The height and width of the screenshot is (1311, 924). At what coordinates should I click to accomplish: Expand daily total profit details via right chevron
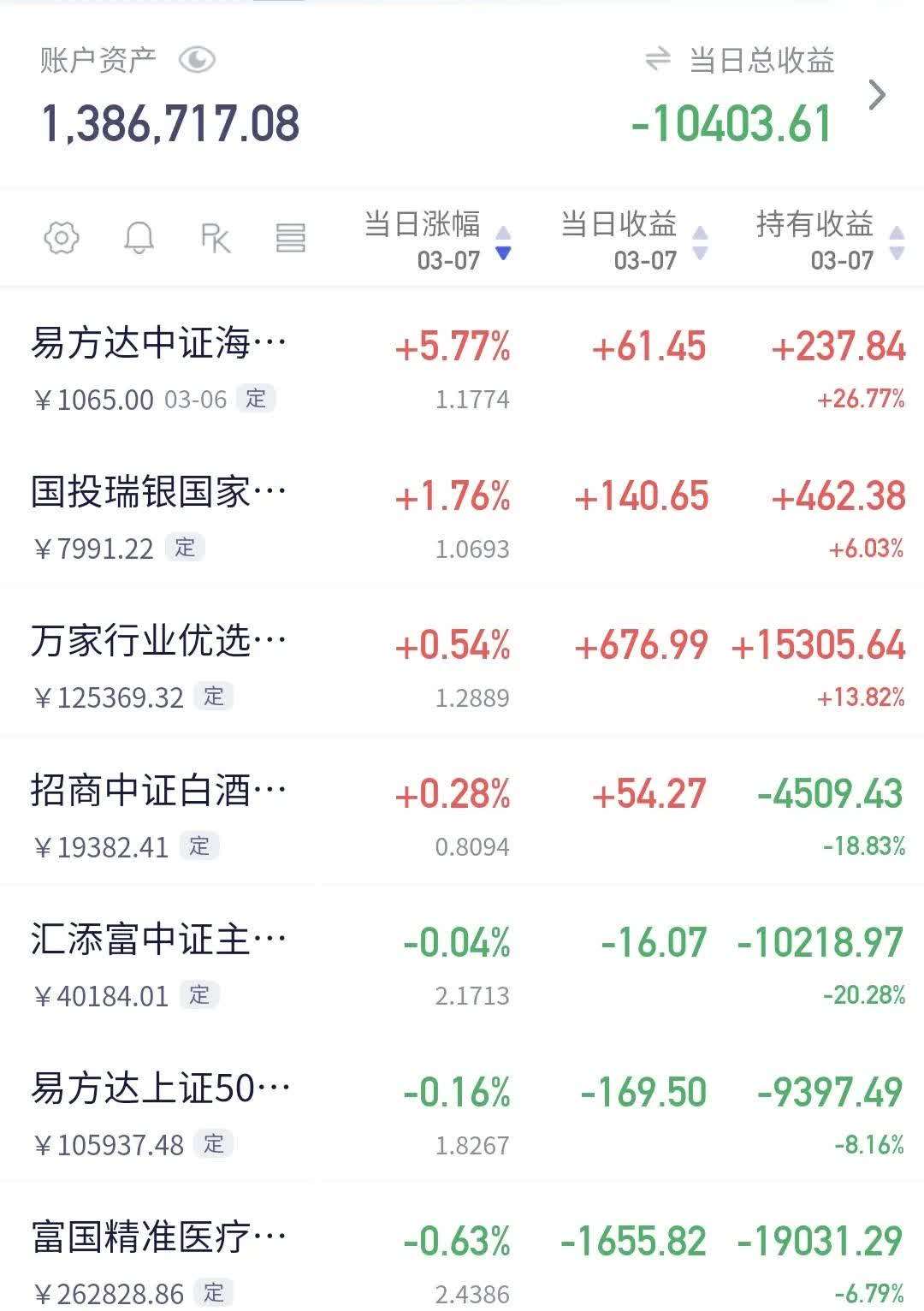(878, 96)
